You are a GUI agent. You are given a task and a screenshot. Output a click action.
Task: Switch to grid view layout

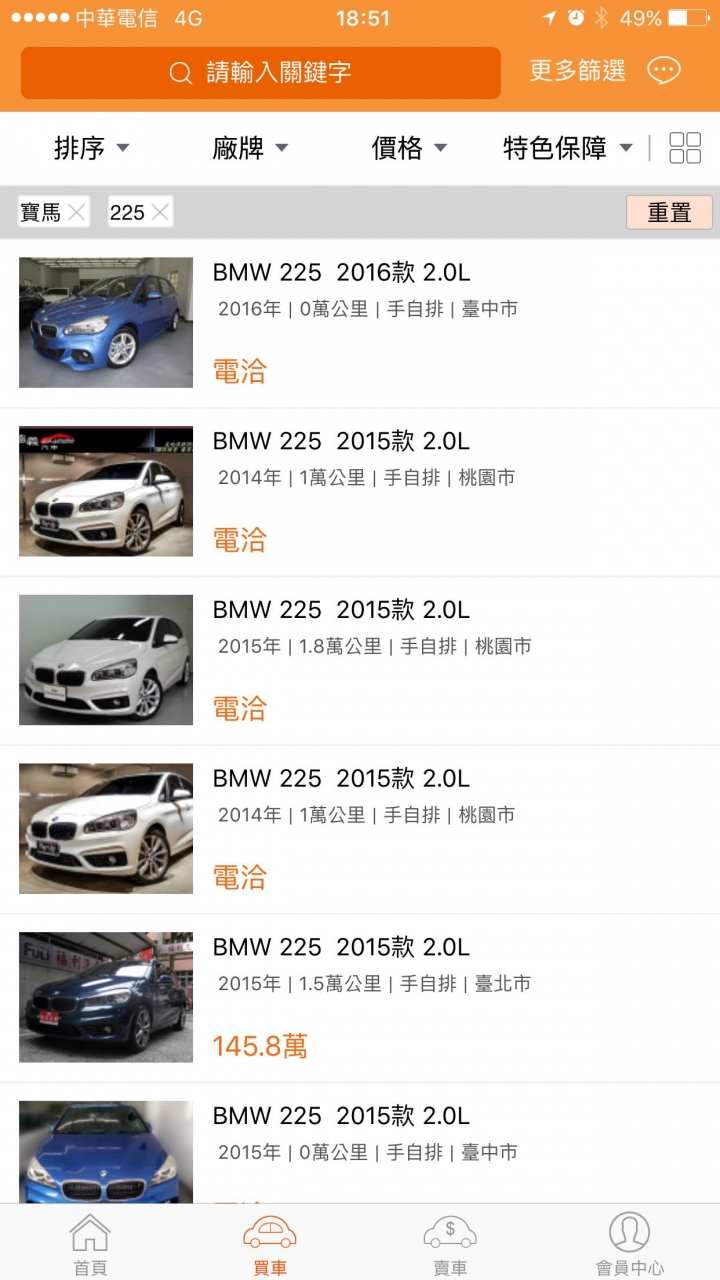pos(685,148)
